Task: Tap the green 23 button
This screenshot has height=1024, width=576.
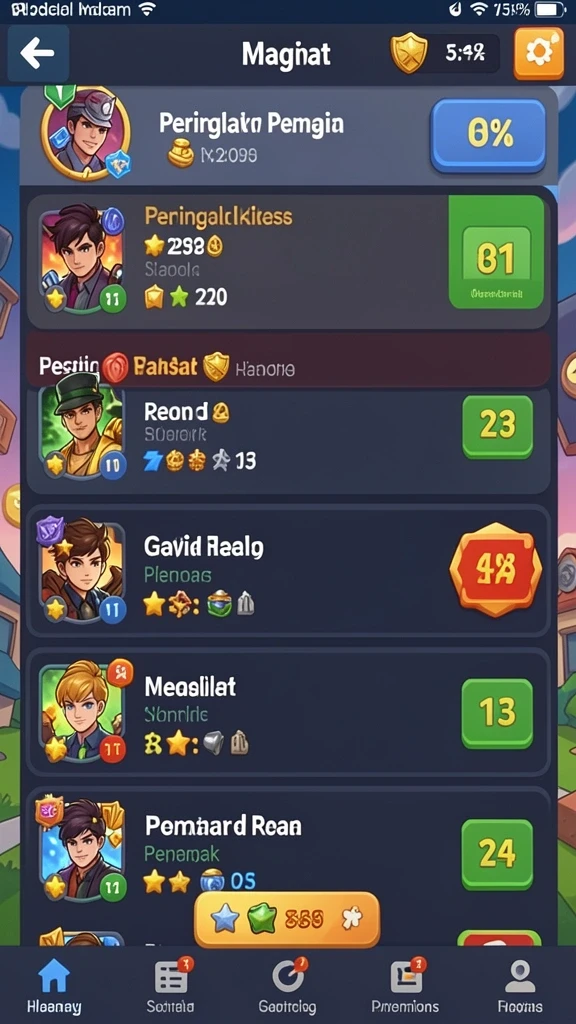Action: [x=498, y=426]
